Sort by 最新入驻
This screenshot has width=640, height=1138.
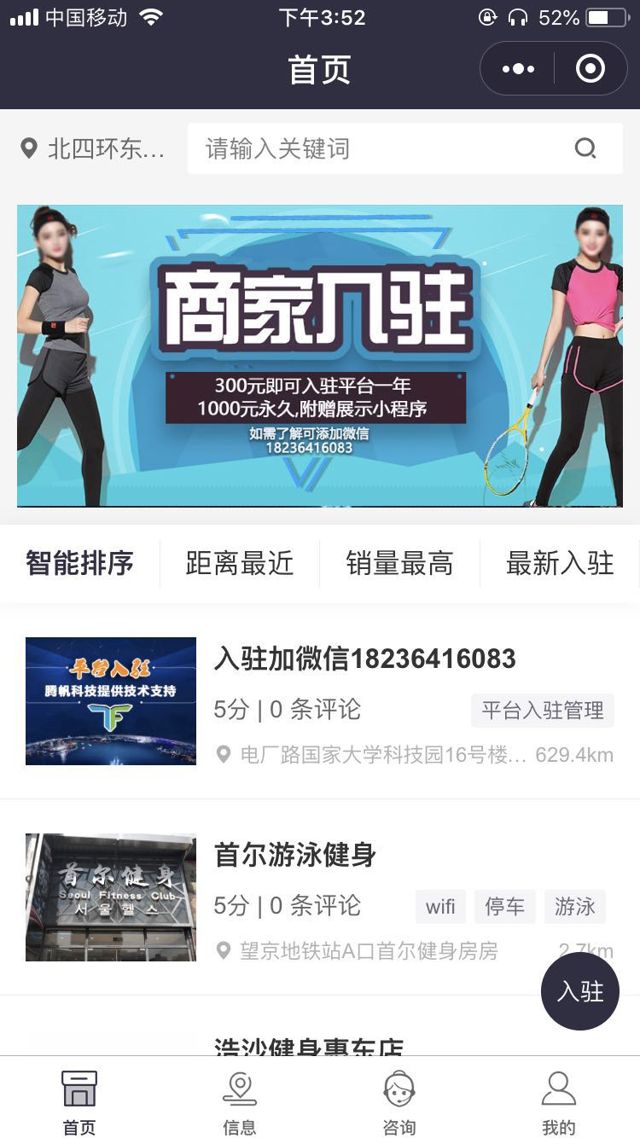(560, 563)
